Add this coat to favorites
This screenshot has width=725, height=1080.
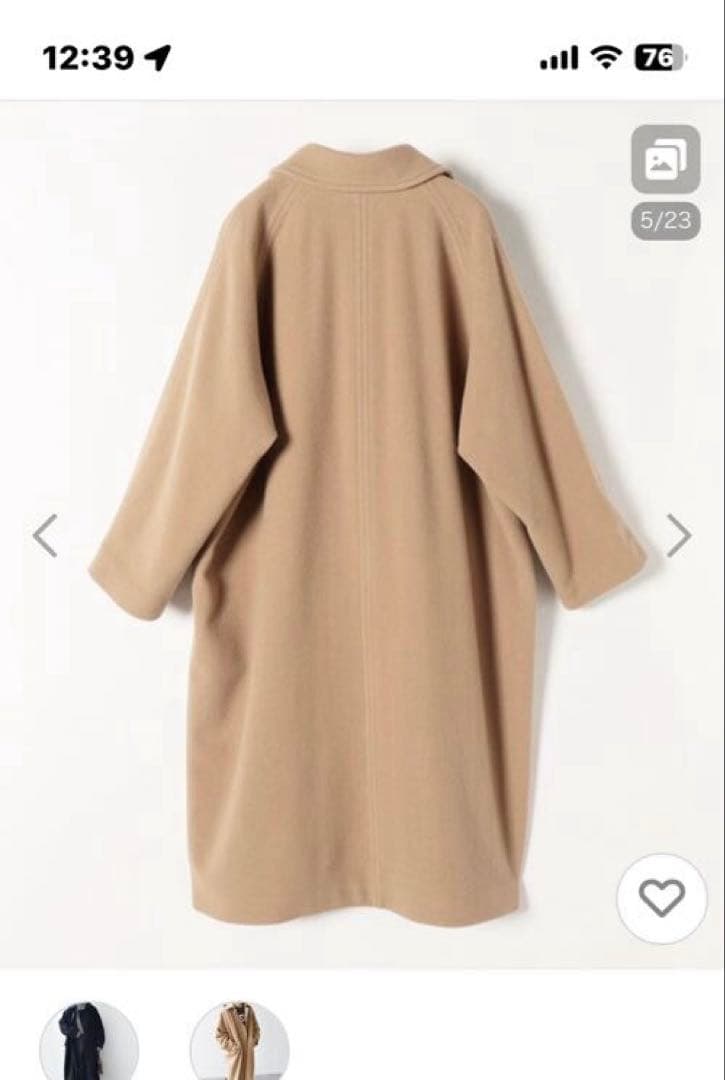[x=661, y=898]
